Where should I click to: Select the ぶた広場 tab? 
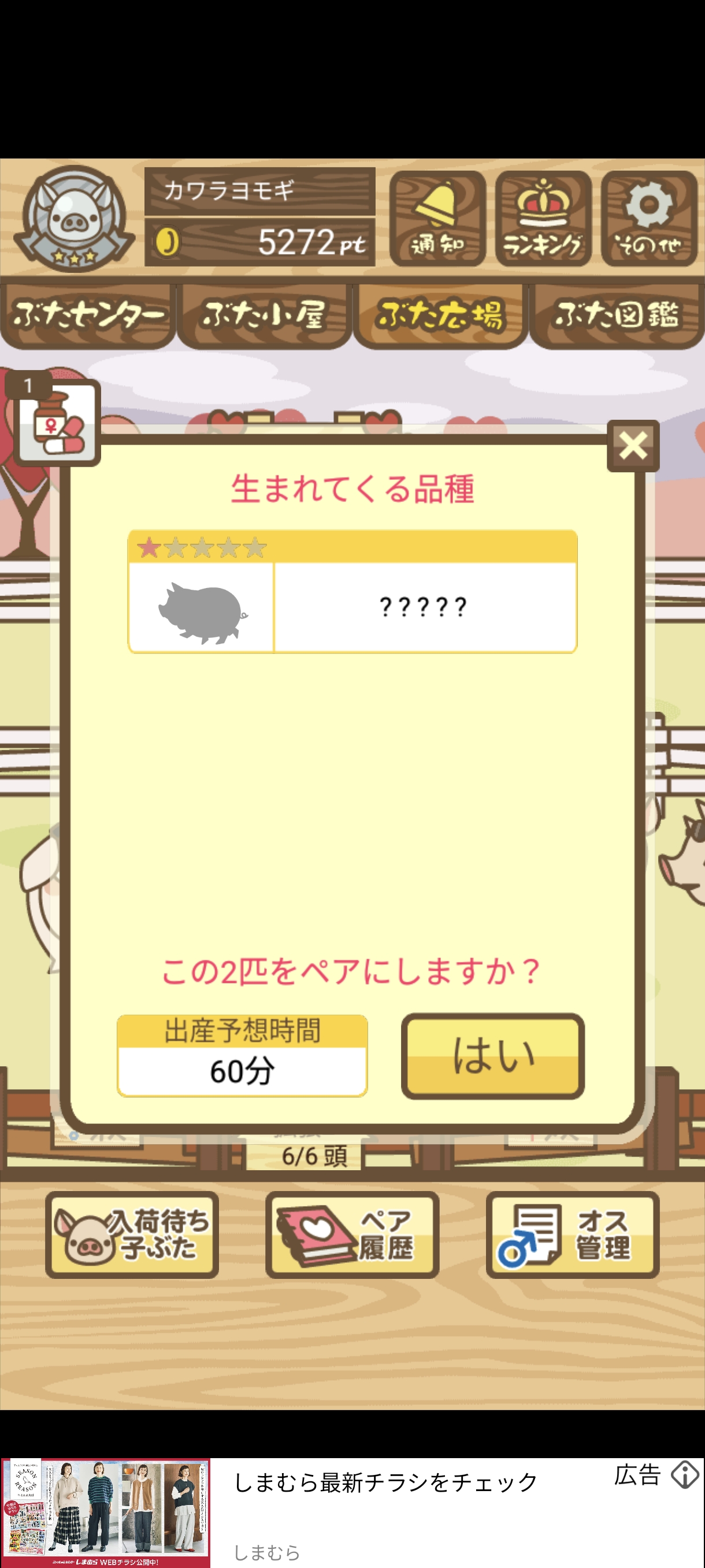[x=440, y=315]
